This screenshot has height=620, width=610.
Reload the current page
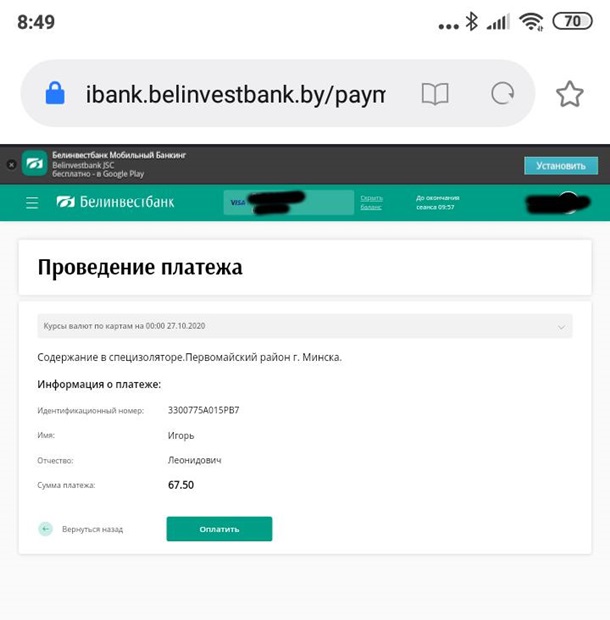[x=502, y=94]
